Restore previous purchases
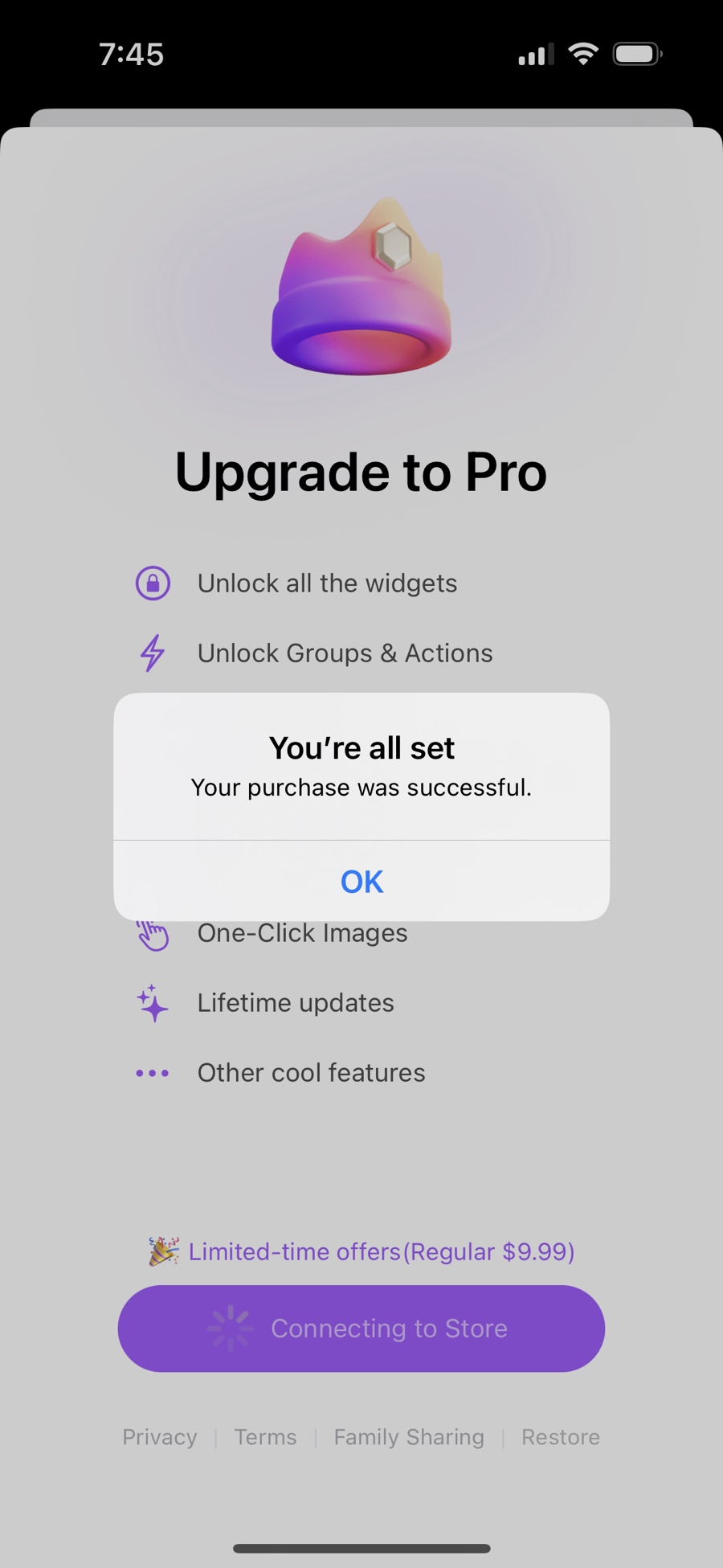The image size is (723, 1568). point(561,1437)
